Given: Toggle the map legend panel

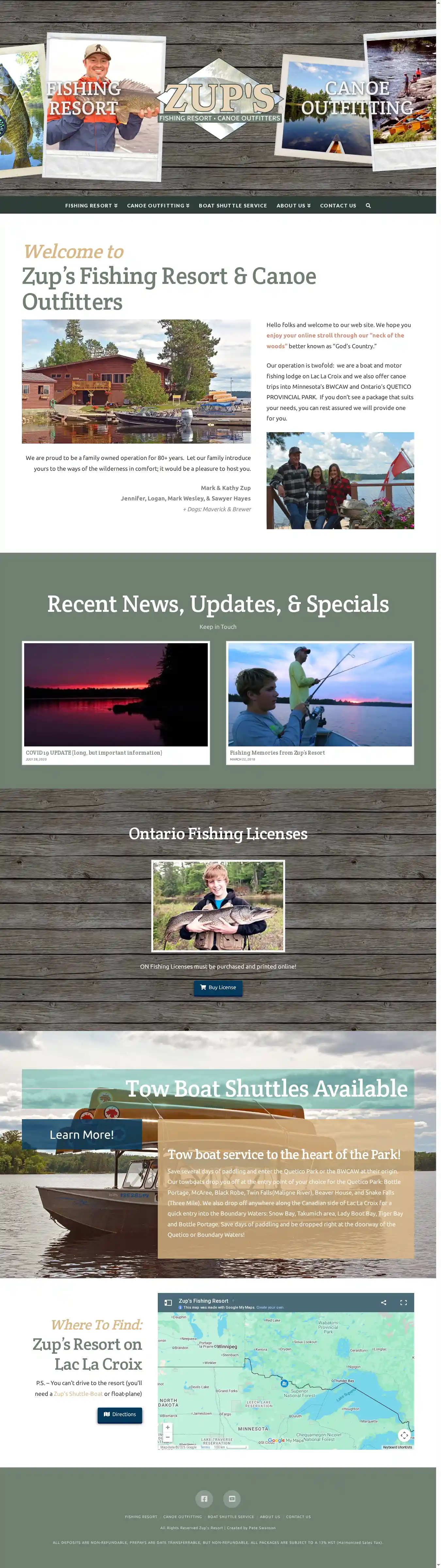Looking at the screenshot, I should coord(168,1303).
